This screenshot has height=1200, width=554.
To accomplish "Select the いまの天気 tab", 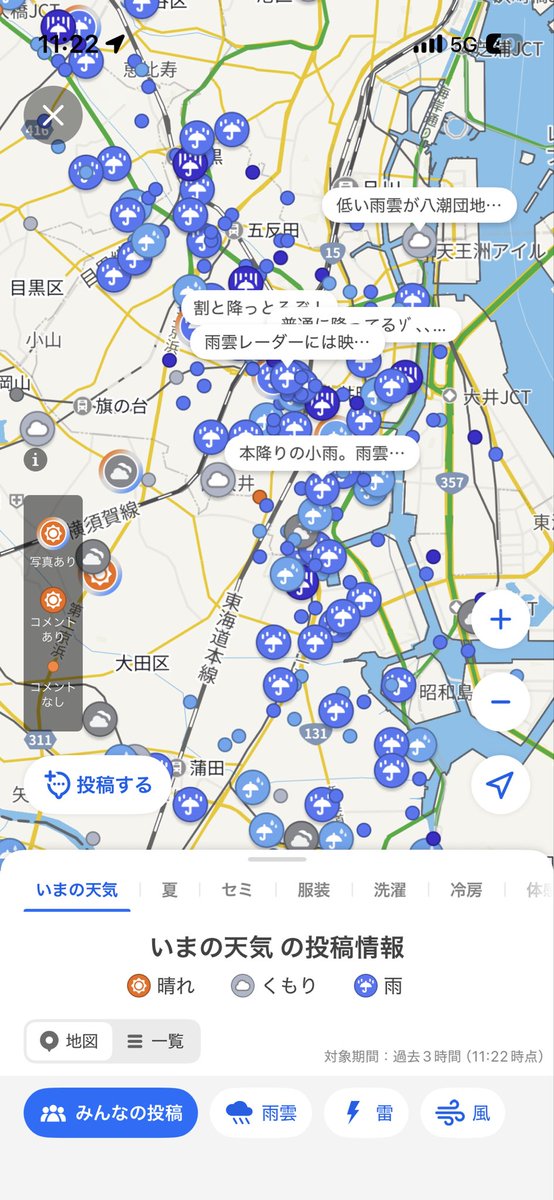I will tap(77, 889).
